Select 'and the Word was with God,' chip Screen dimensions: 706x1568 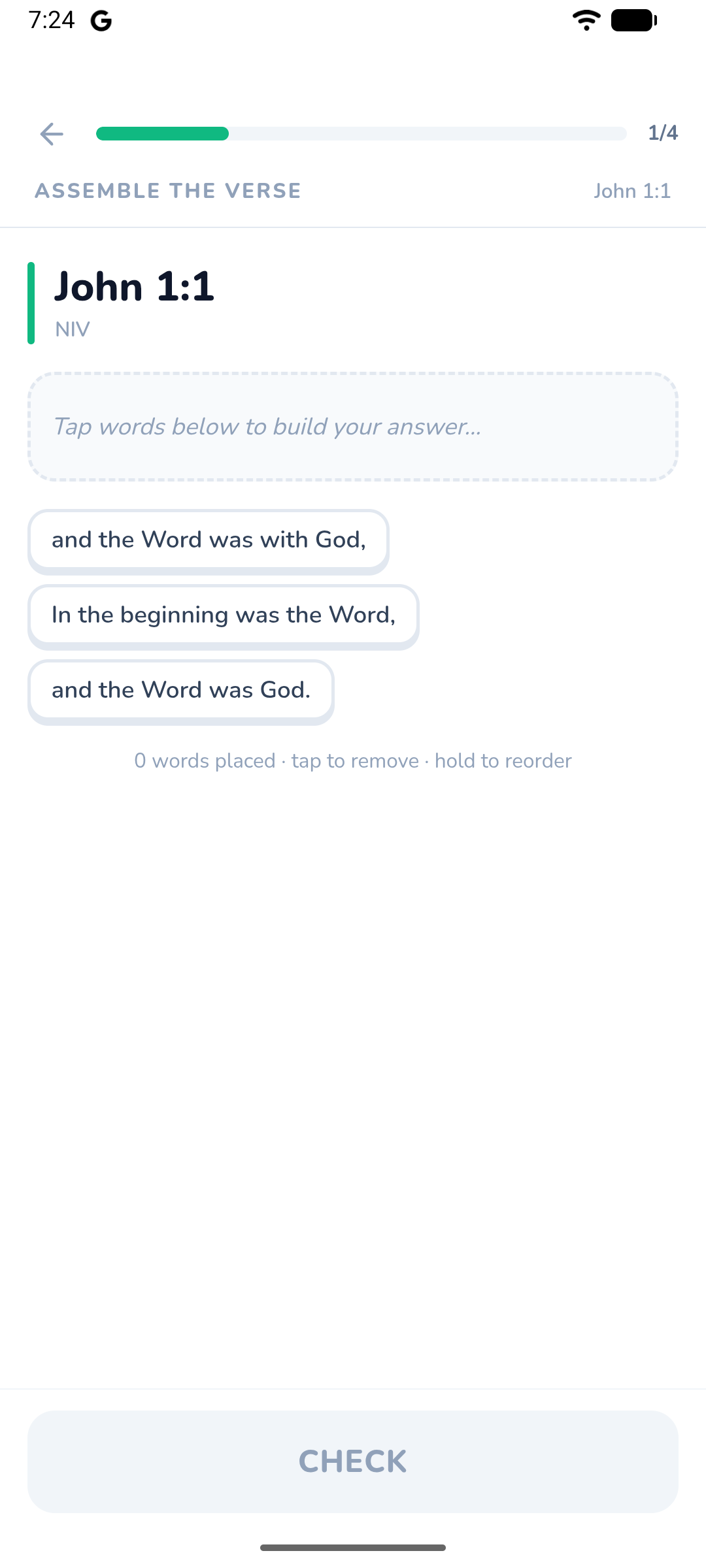[x=209, y=541]
